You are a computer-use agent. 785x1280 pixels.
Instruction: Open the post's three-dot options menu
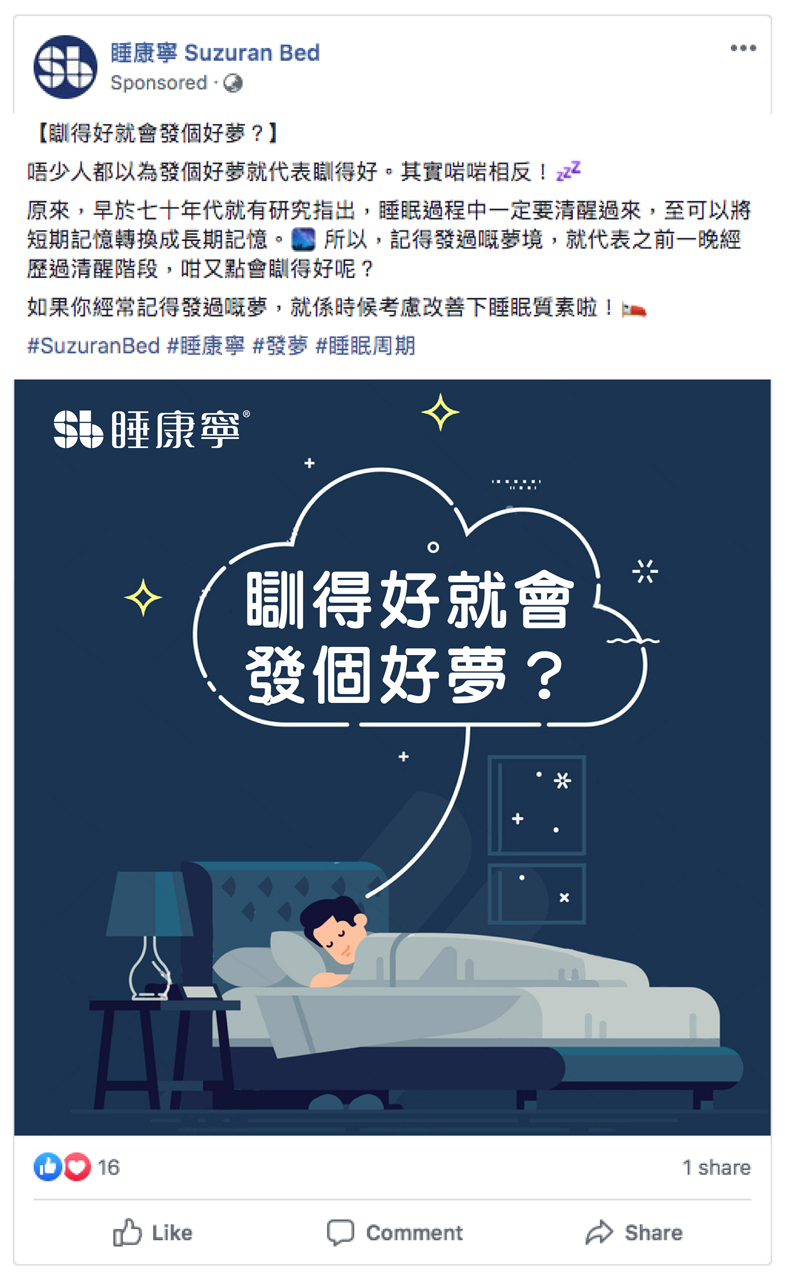(x=743, y=48)
